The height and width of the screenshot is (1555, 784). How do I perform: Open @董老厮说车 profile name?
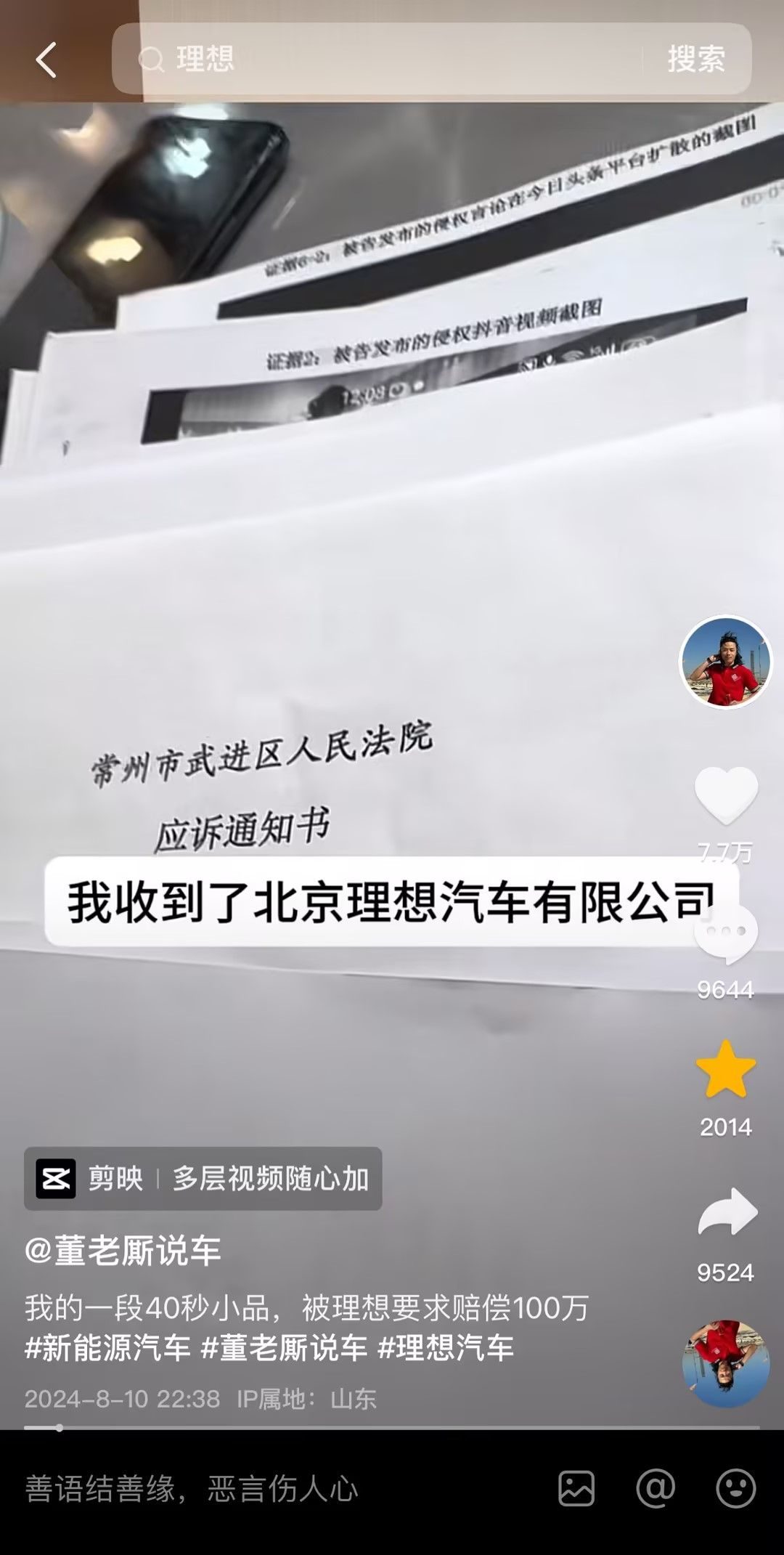123,1251
